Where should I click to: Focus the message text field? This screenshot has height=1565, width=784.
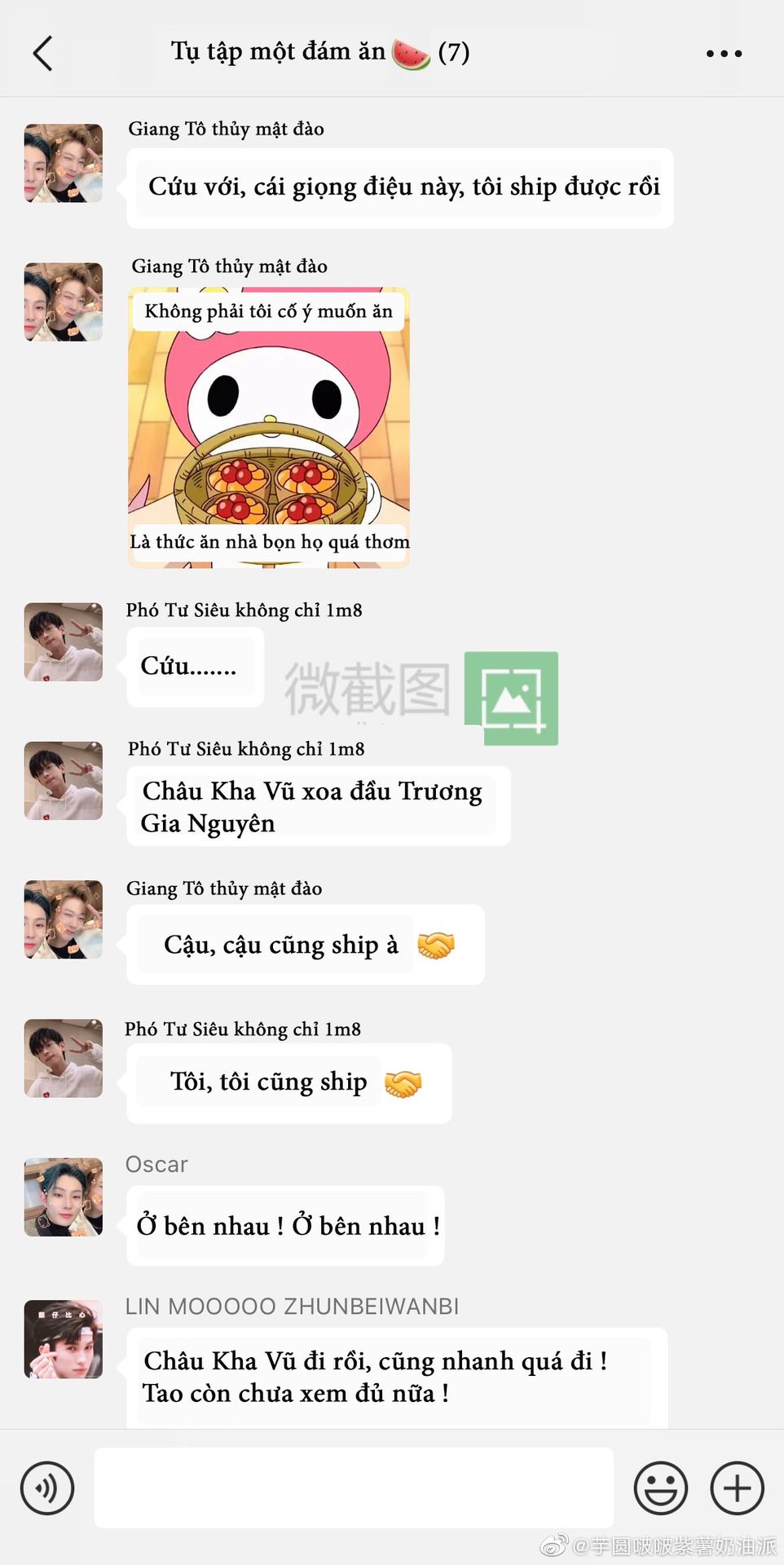click(354, 1488)
